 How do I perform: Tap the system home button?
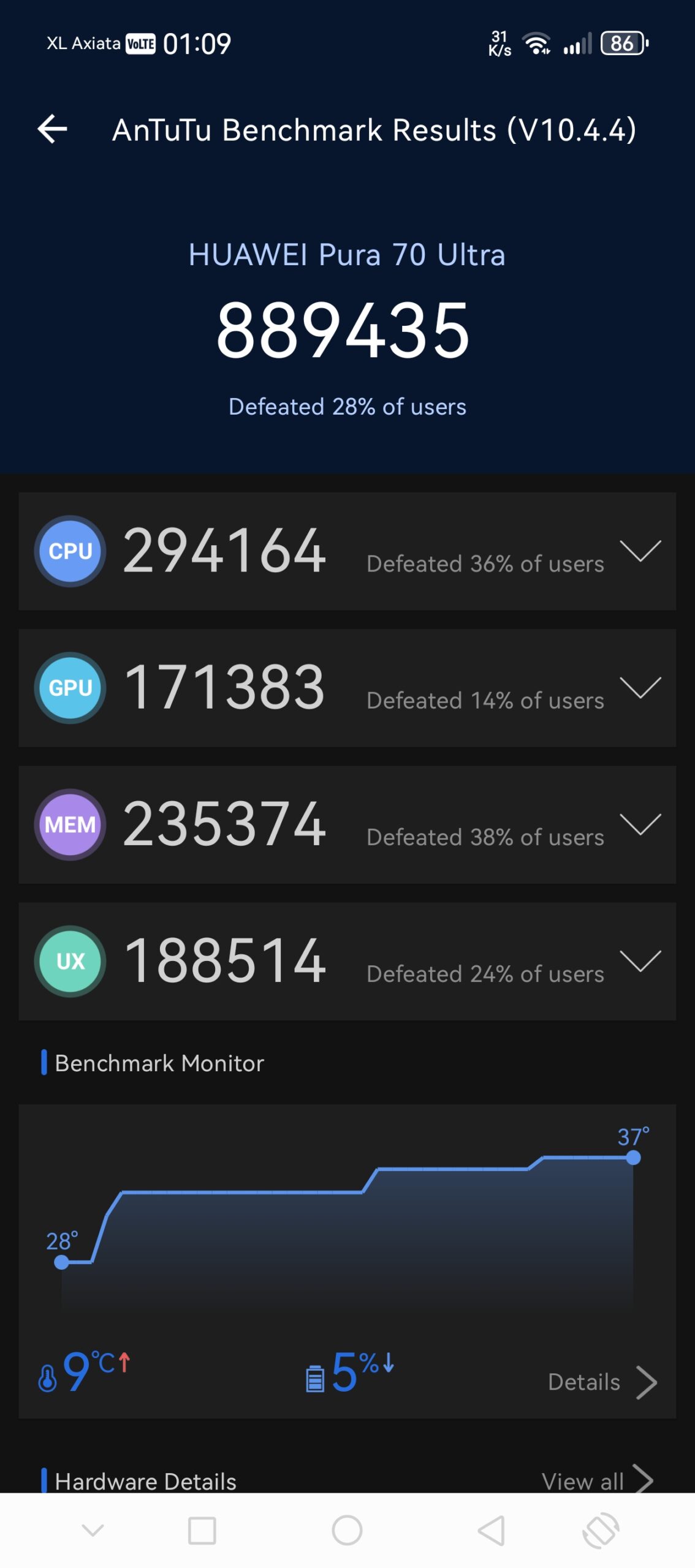[347, 1531]
